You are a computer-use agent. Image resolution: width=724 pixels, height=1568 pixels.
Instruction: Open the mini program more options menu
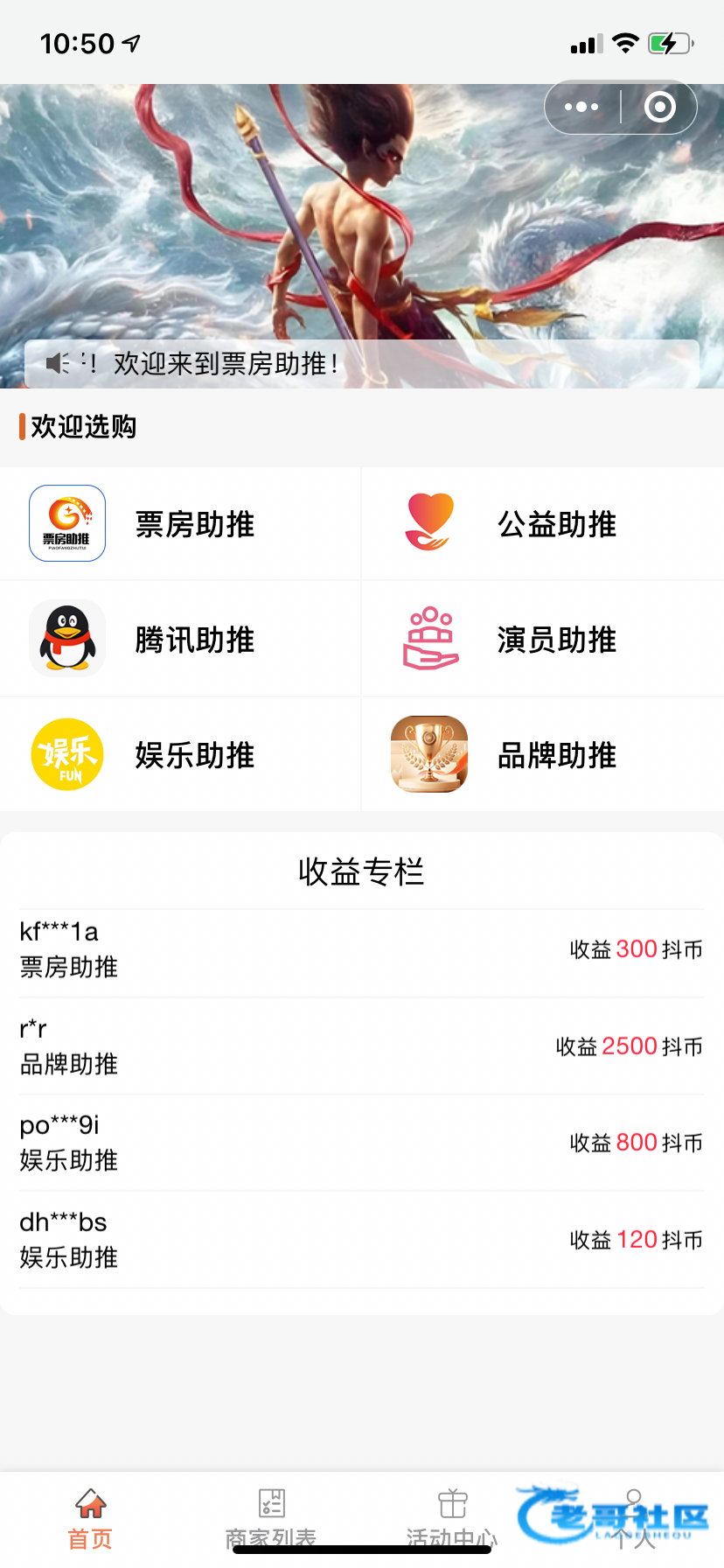[581, 108]
